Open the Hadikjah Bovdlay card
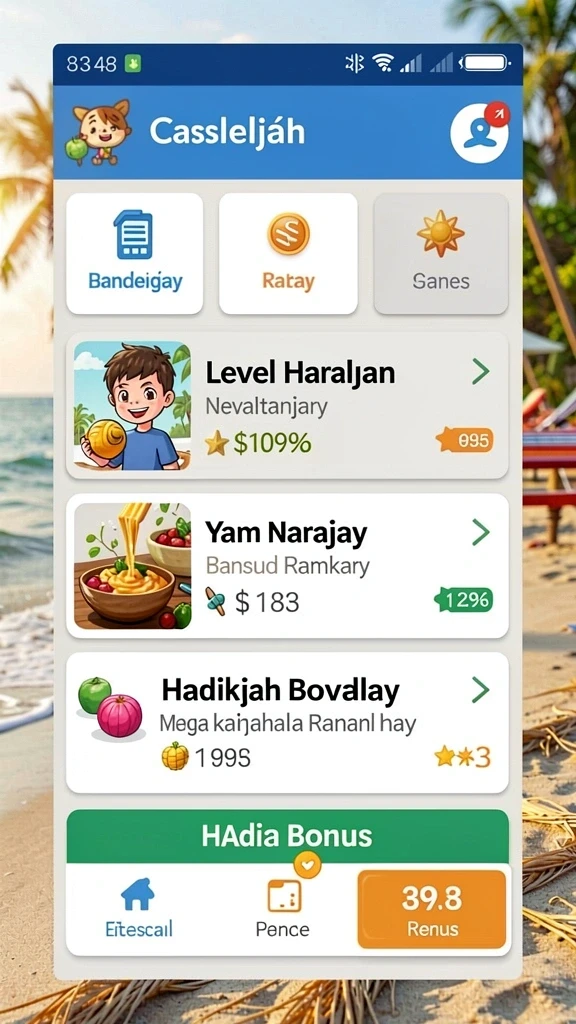The height and width of the screenshot is (1024, 576). (x=287, y=723)
